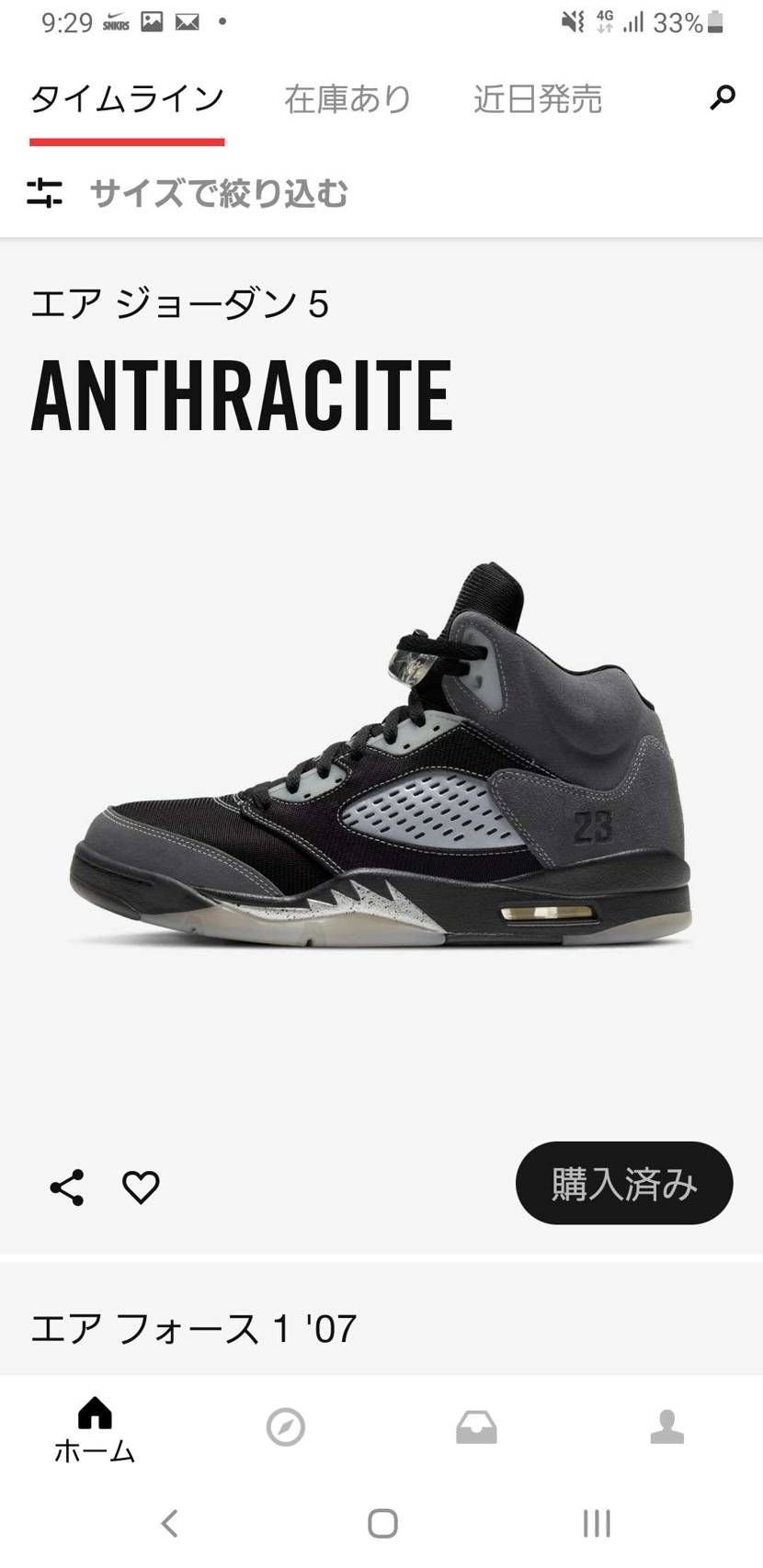
Task: Tap the 購入済み button
Action: point(623,1183)
